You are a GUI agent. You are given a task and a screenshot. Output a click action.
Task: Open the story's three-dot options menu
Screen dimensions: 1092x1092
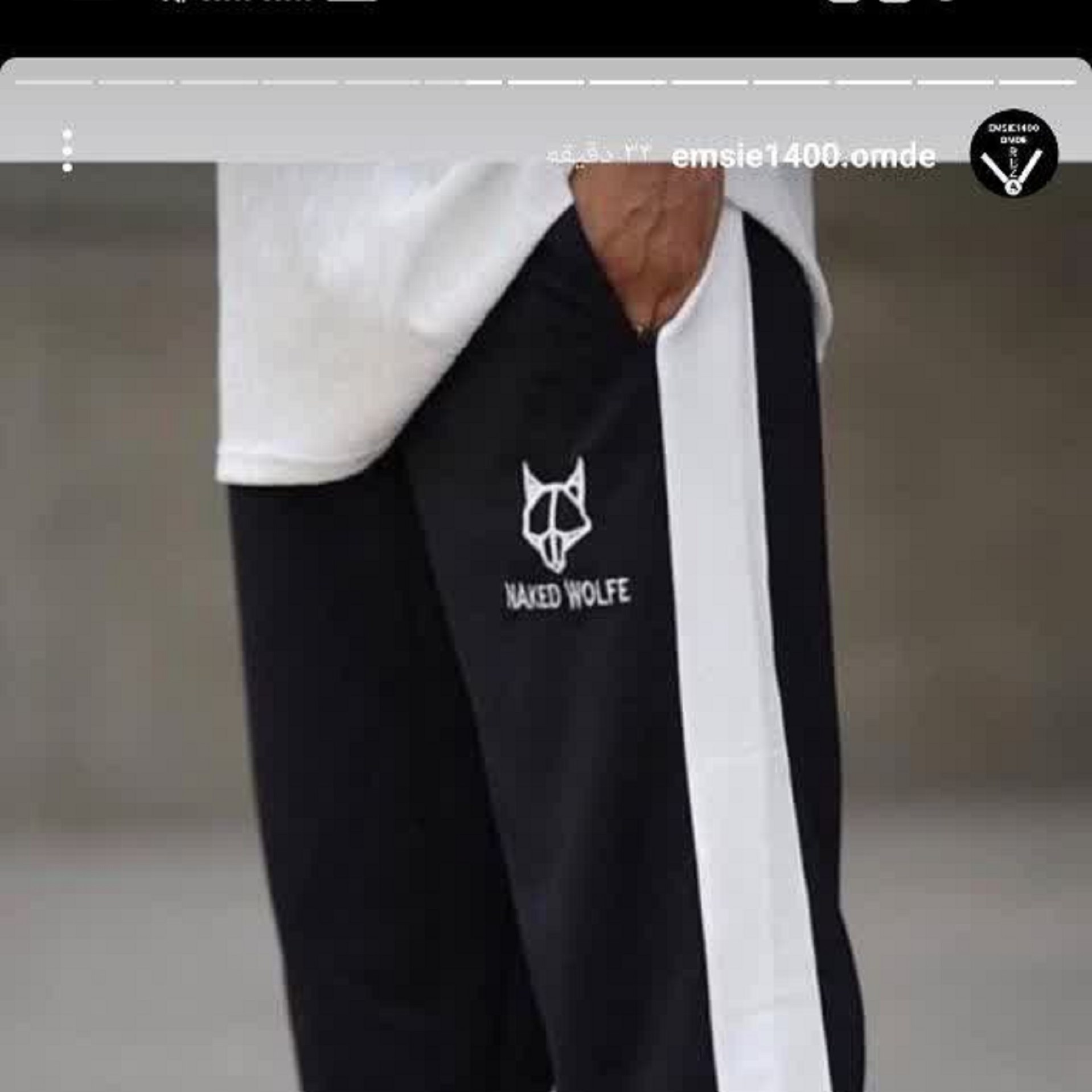point(67,151)
